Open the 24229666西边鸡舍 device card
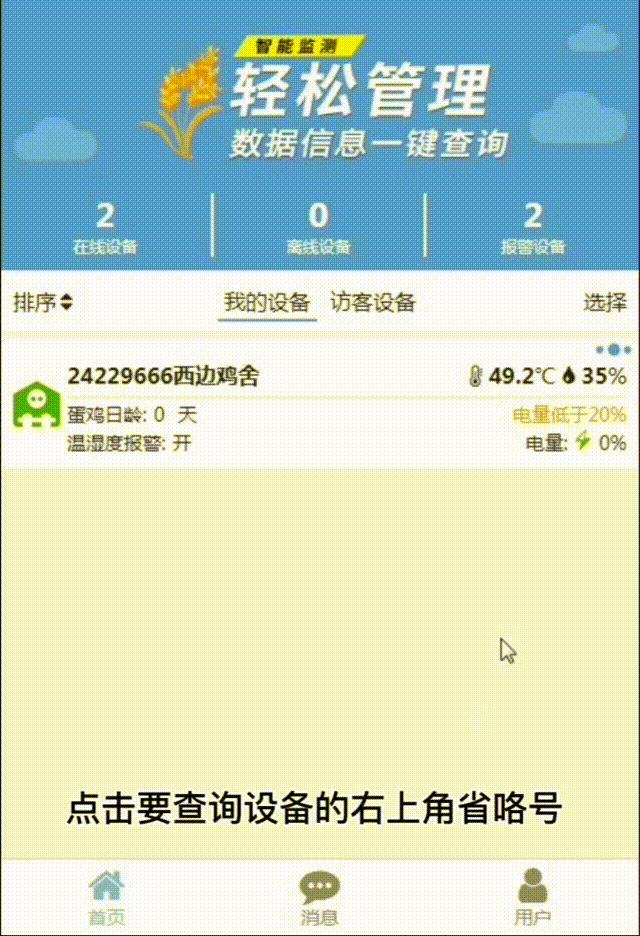The width and height of the screenshot is (640, 936). [300, 408]
